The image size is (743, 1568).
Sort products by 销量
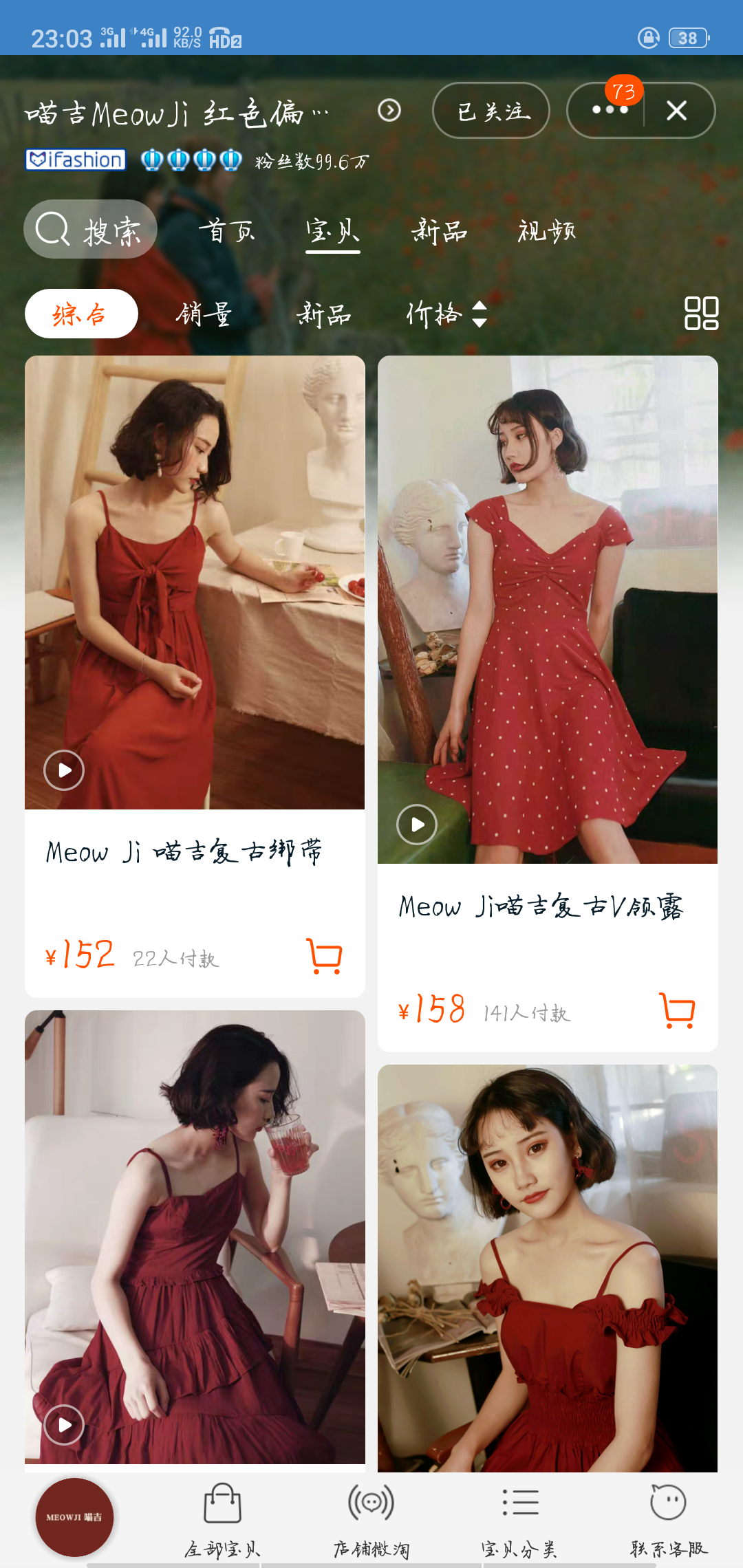tap(204, 314)
